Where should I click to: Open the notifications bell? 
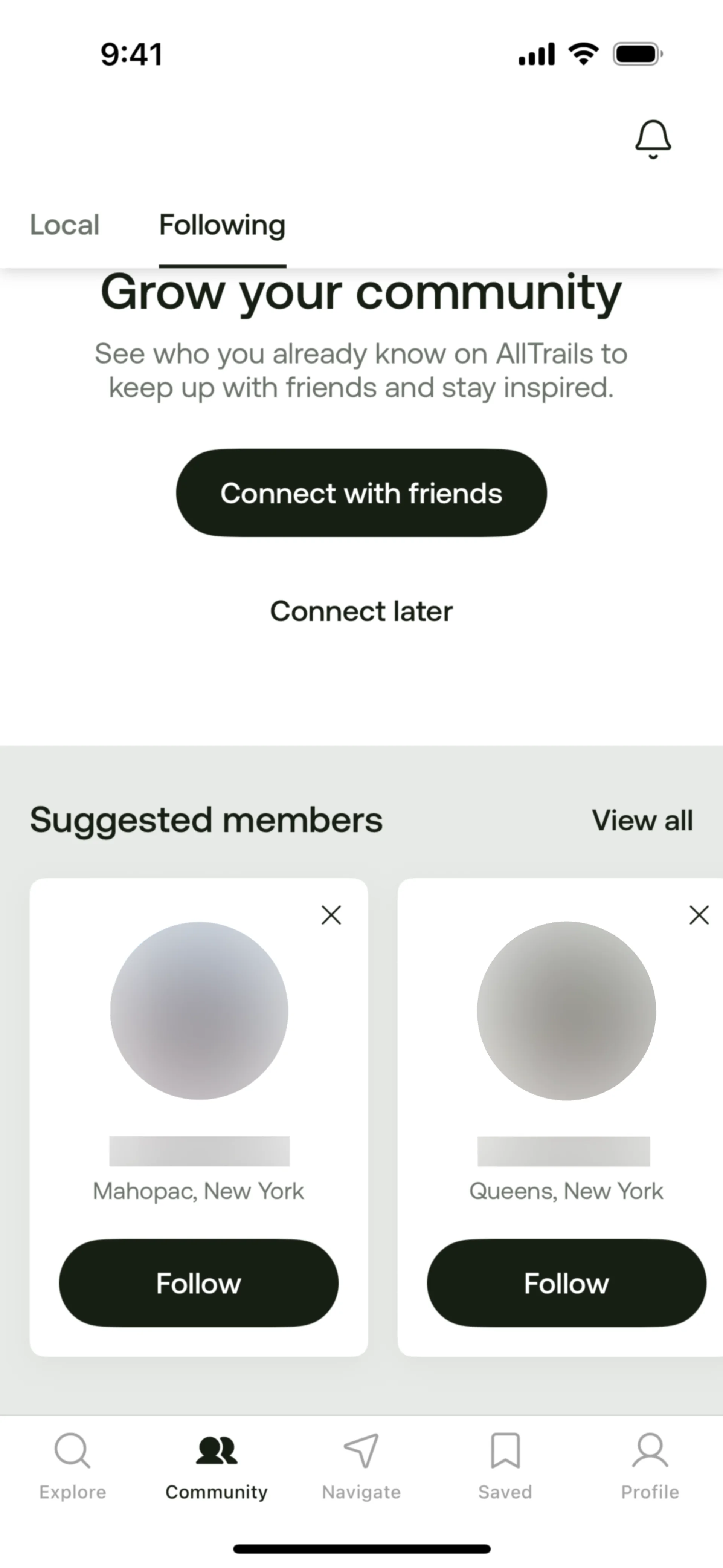coord(653,139)
